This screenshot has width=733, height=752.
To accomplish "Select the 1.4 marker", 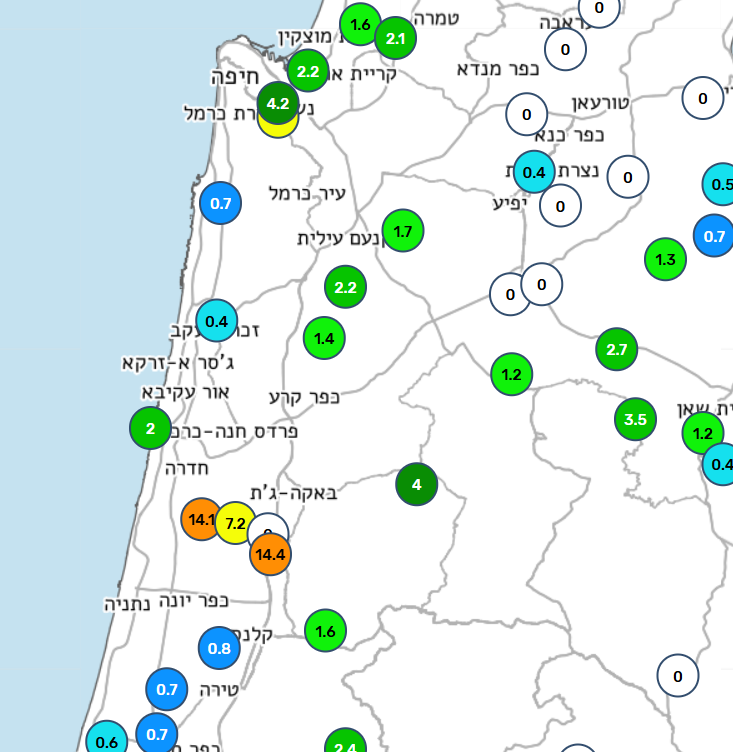I will point(324,338).
